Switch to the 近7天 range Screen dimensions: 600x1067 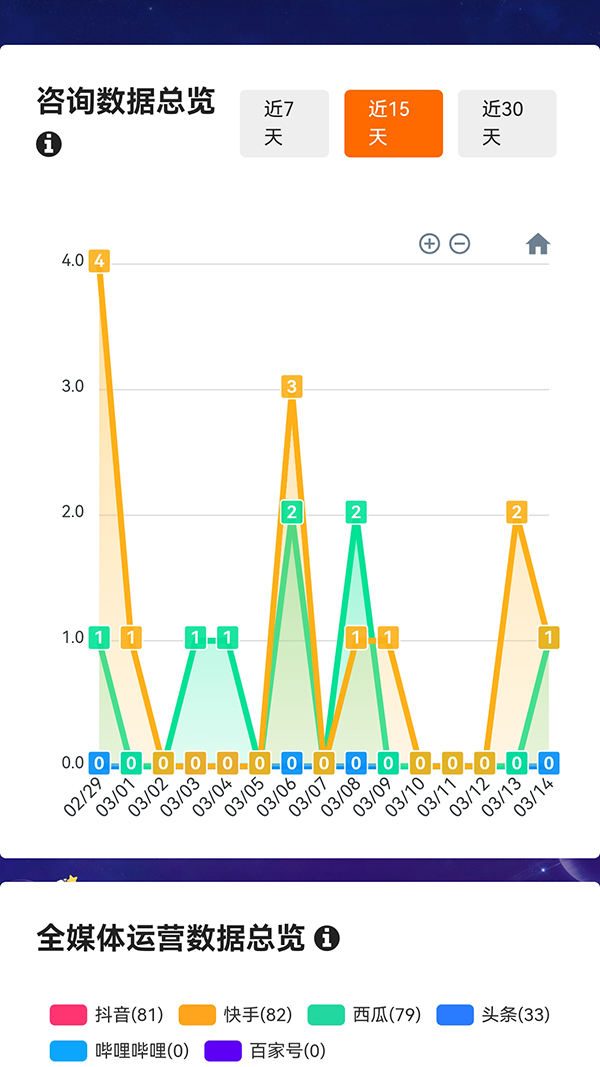284,123
